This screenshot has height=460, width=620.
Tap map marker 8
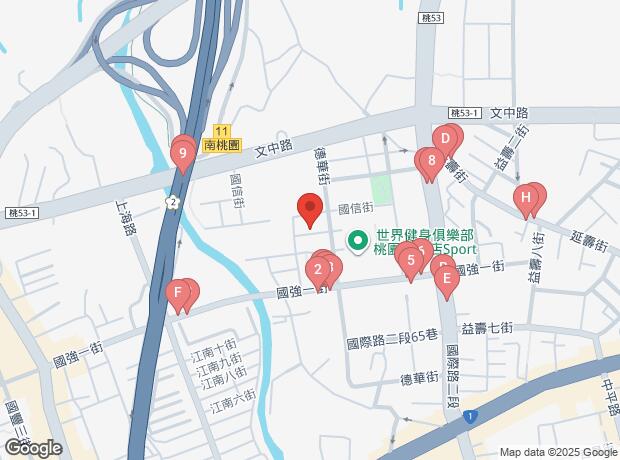(431, 161)
